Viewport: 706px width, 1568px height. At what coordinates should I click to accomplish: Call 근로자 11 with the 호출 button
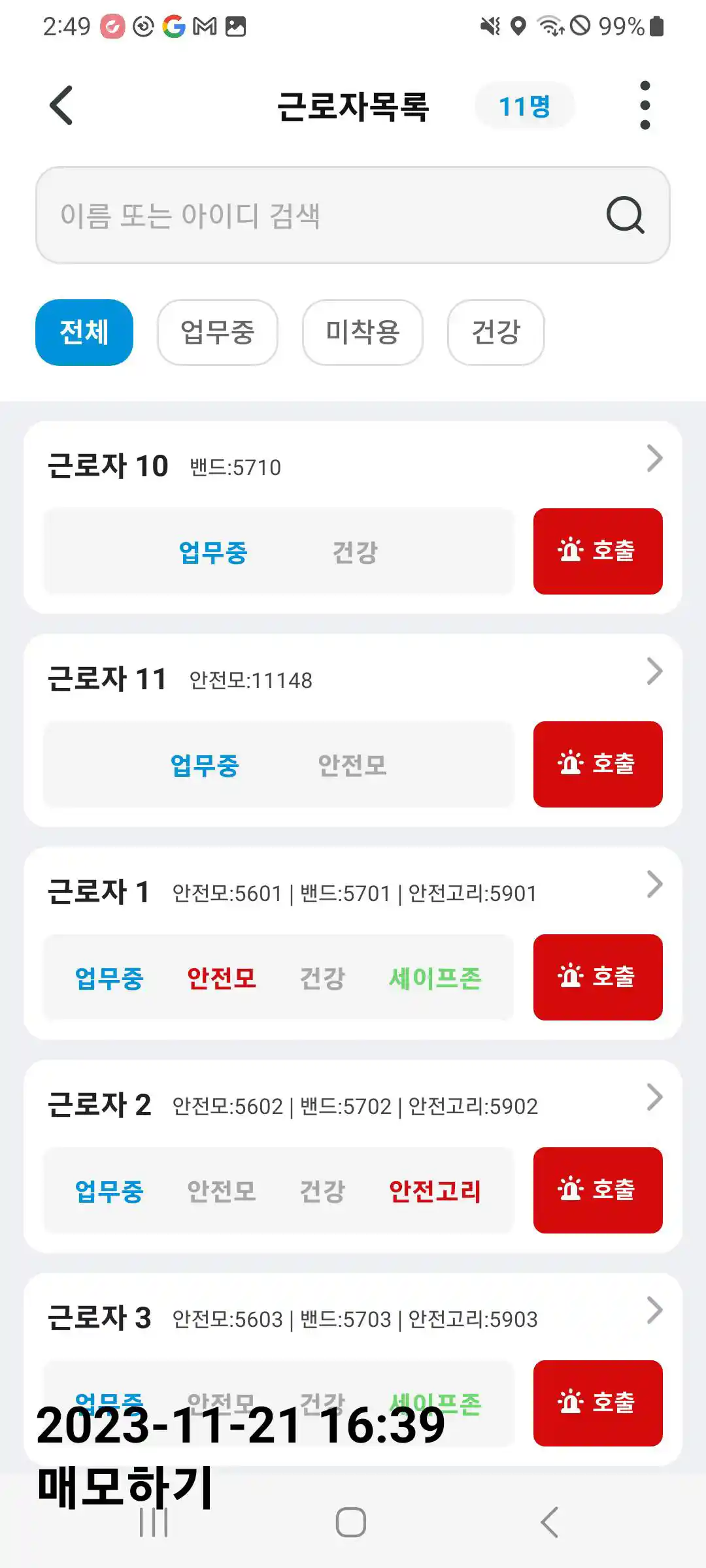pos(597,764)
